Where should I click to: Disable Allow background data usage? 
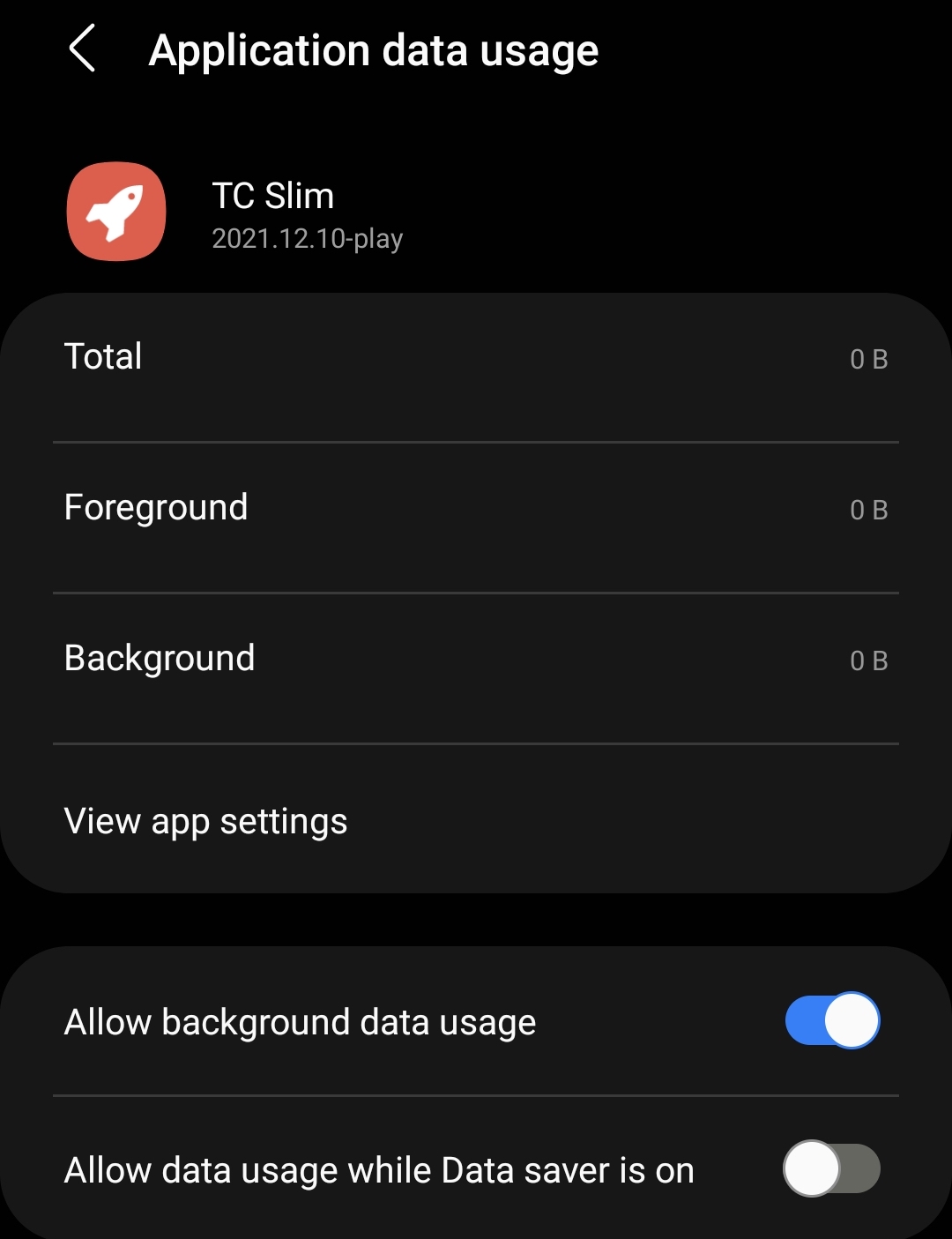click(831, 1021)
